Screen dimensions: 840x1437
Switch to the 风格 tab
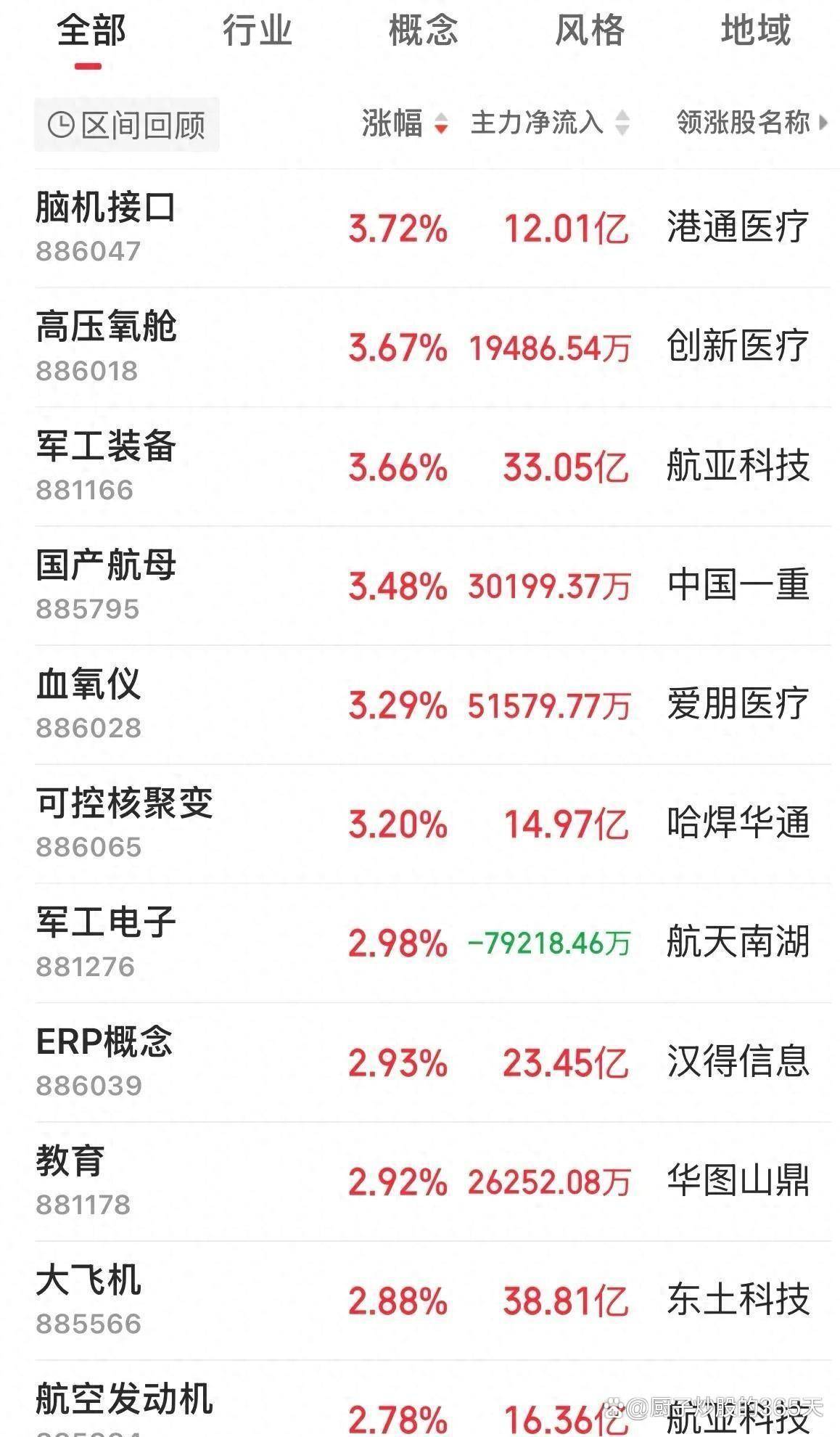tap(589, 30)
